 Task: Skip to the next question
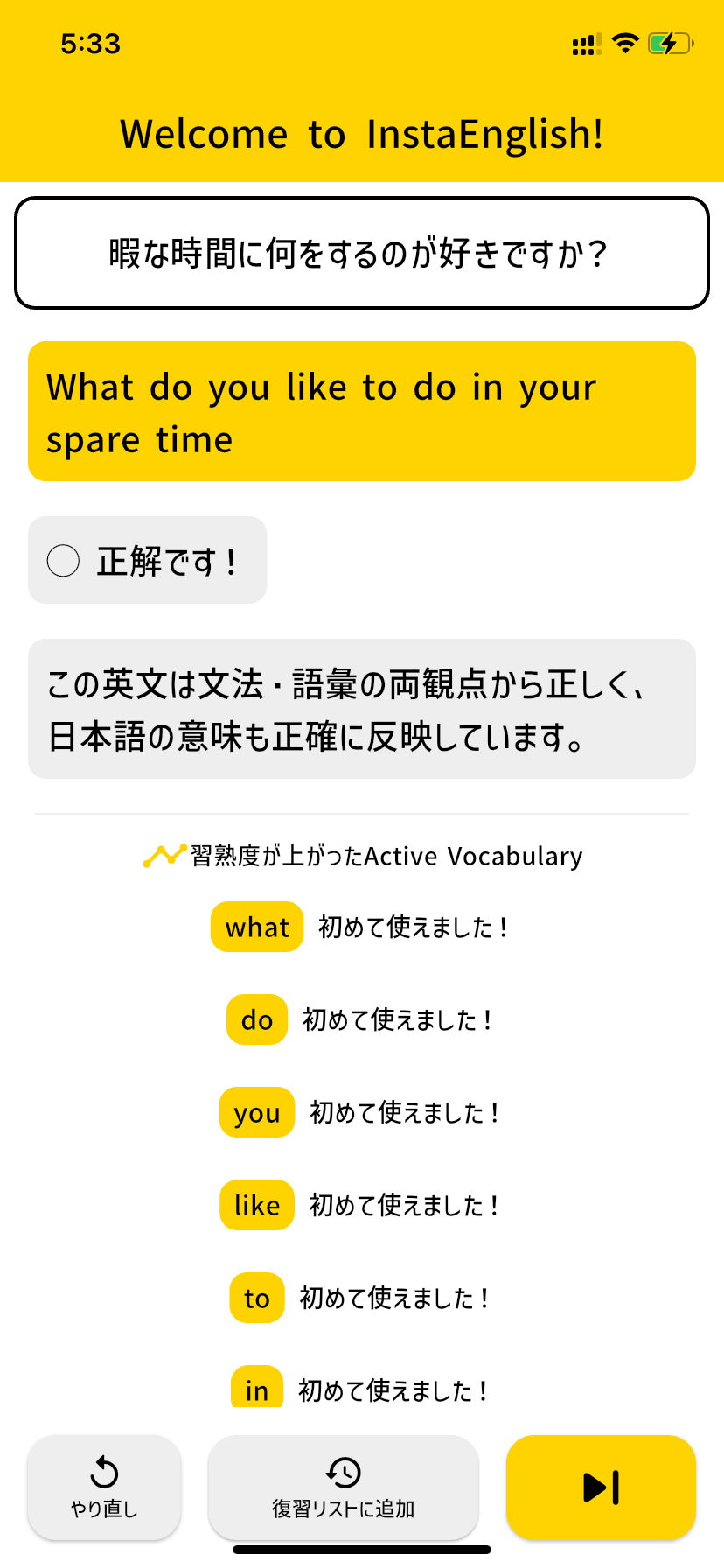pos(601,1487)
